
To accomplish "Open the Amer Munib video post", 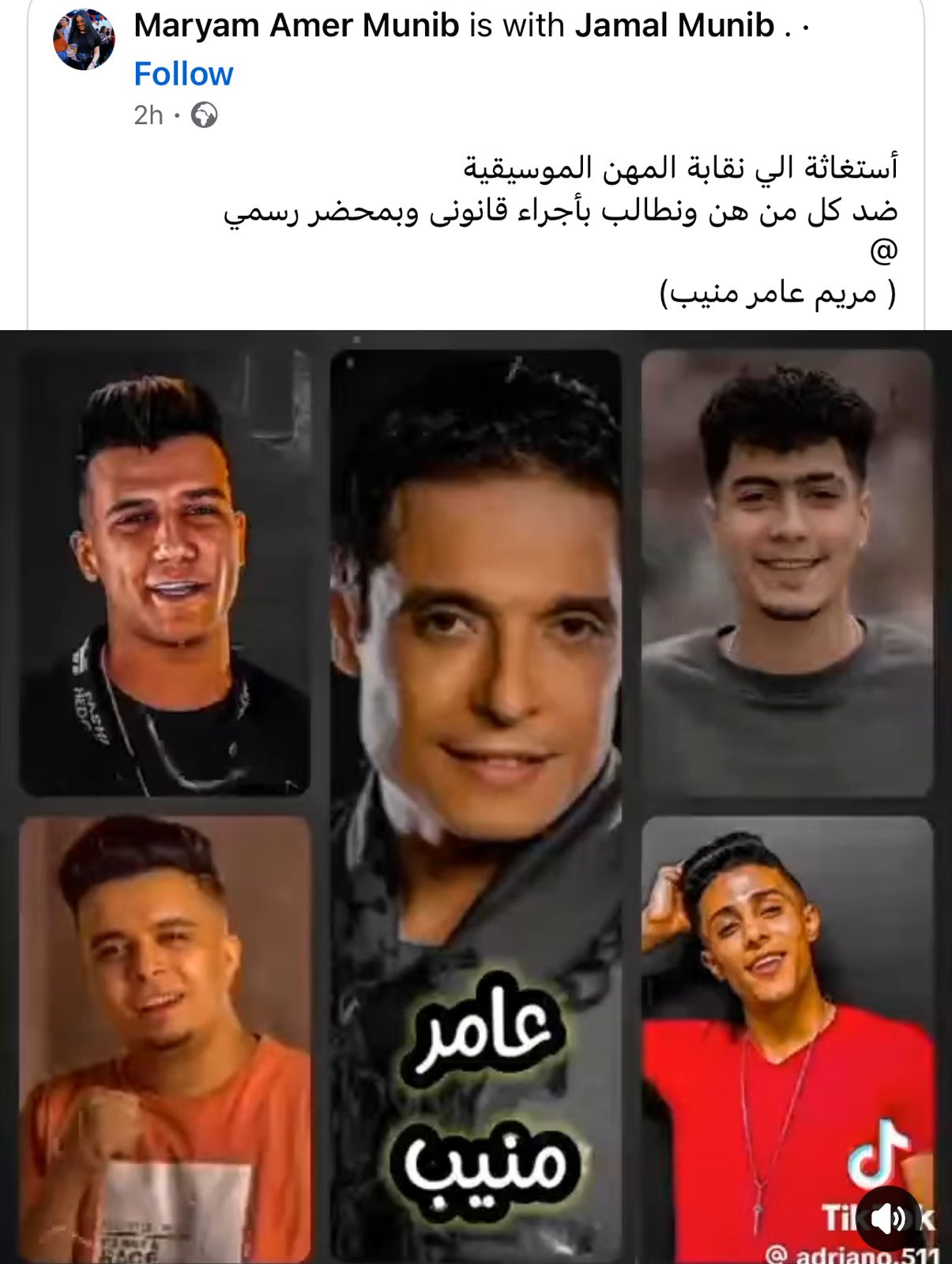I will tap(476, 790).
